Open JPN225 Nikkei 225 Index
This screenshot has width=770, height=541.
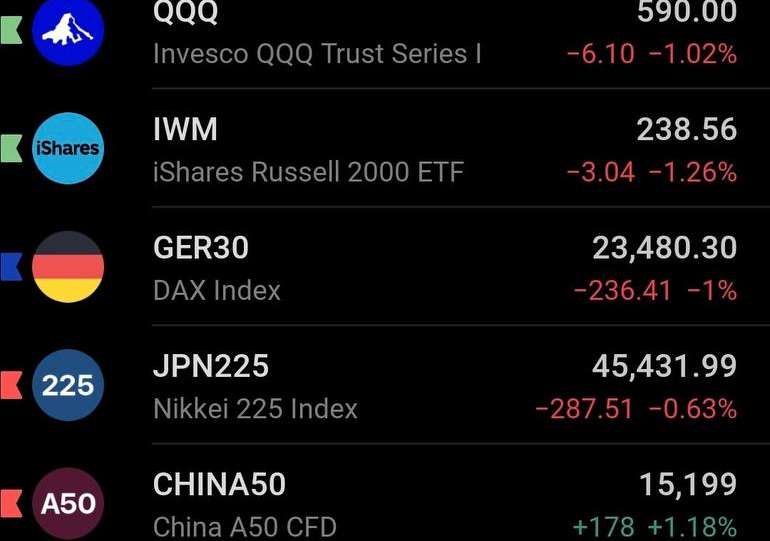point(385,385)
